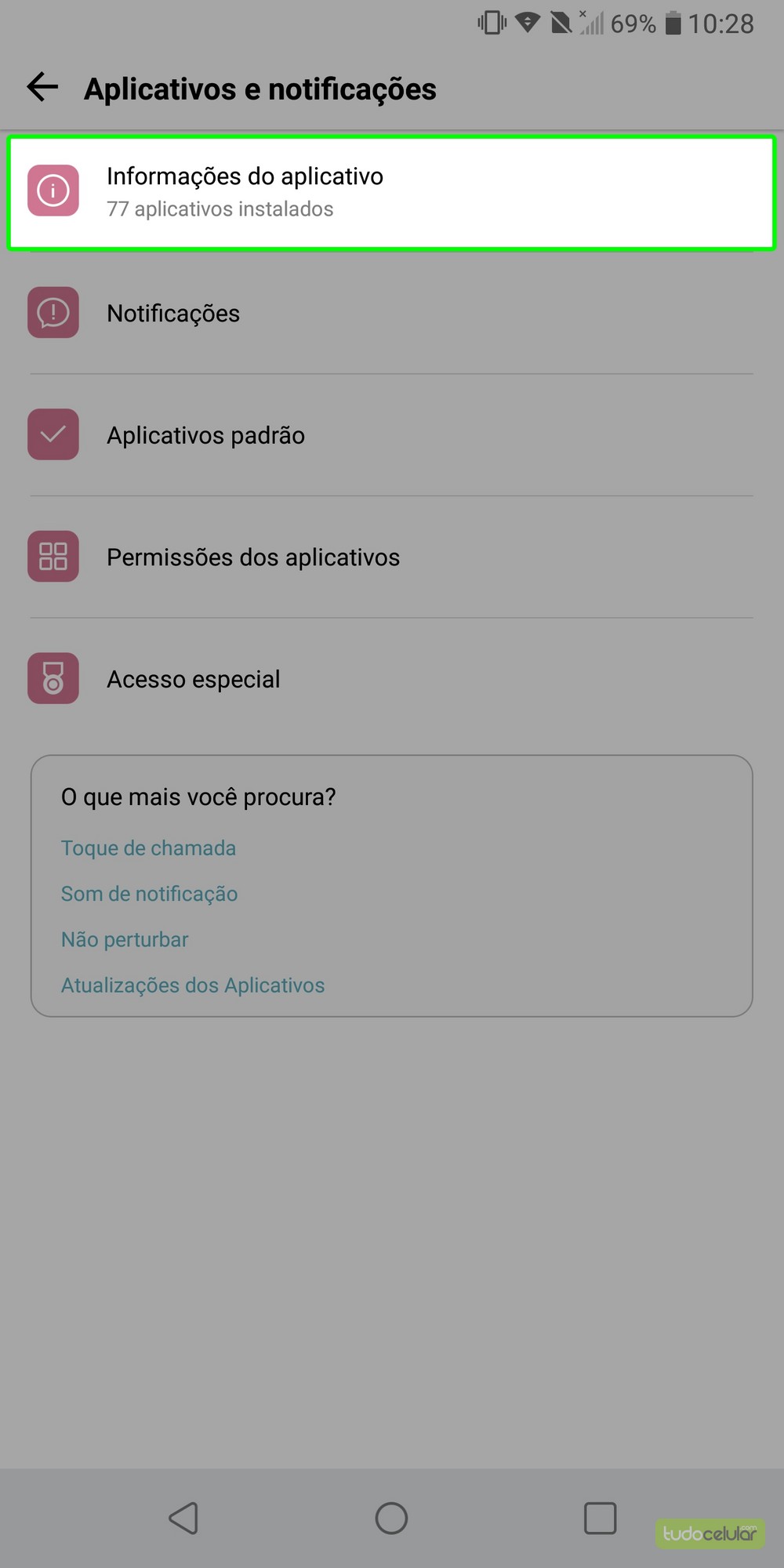Screen dimensions: 784x1568
Task: Open the Não perturbar link
Action: pyautogui.click(x=125, y=939)
